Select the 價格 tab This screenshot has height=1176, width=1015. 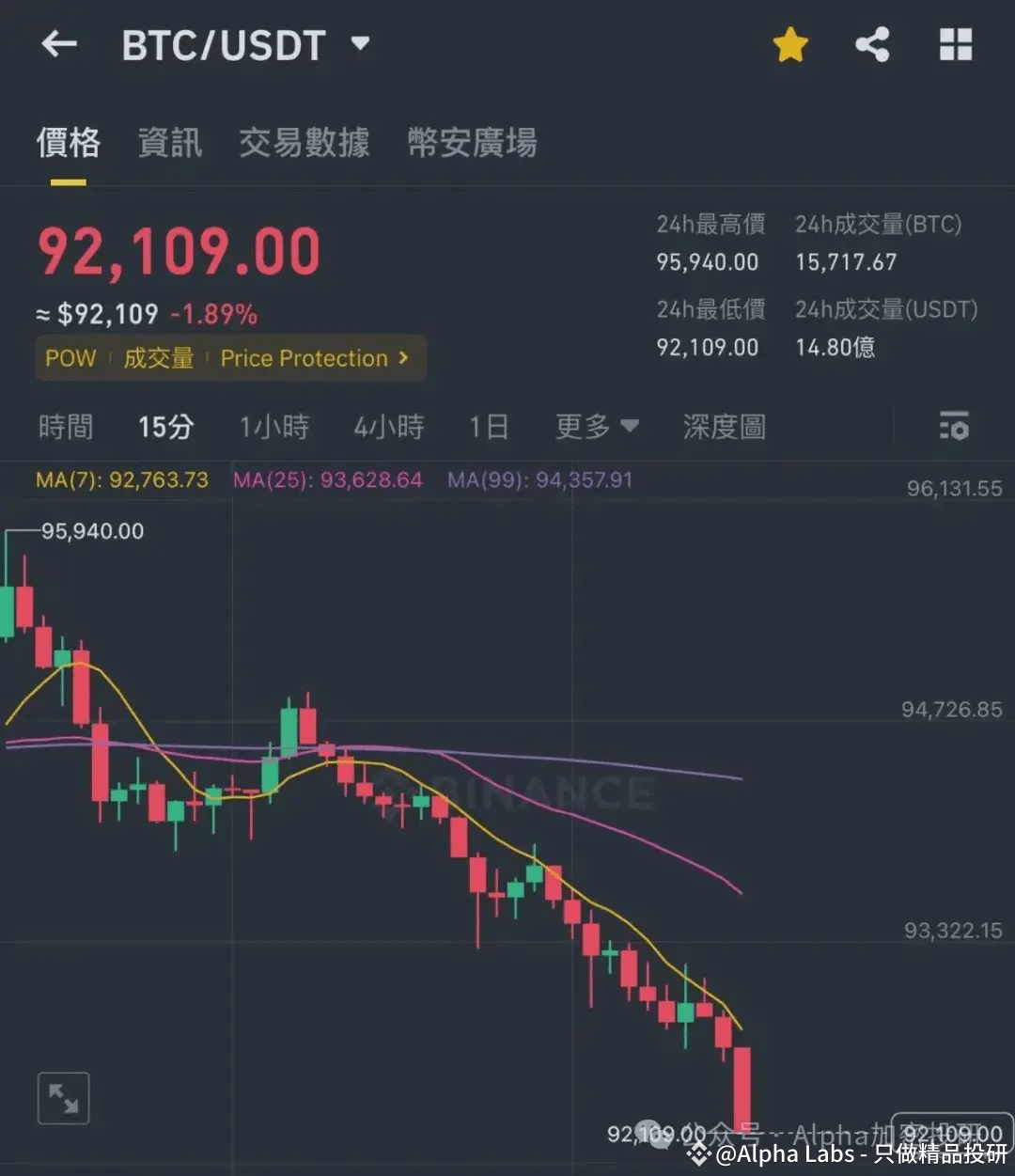pyautogui.click(x=69, y=143)
